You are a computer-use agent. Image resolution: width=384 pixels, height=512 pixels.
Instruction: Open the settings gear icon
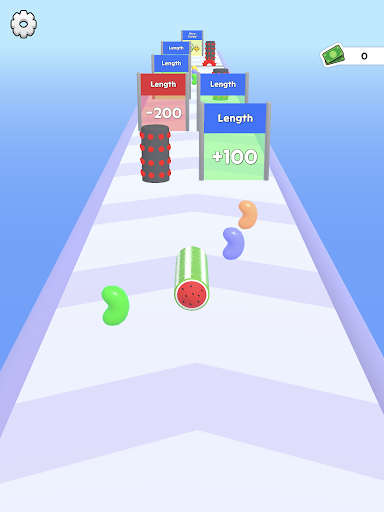(23, 24)
